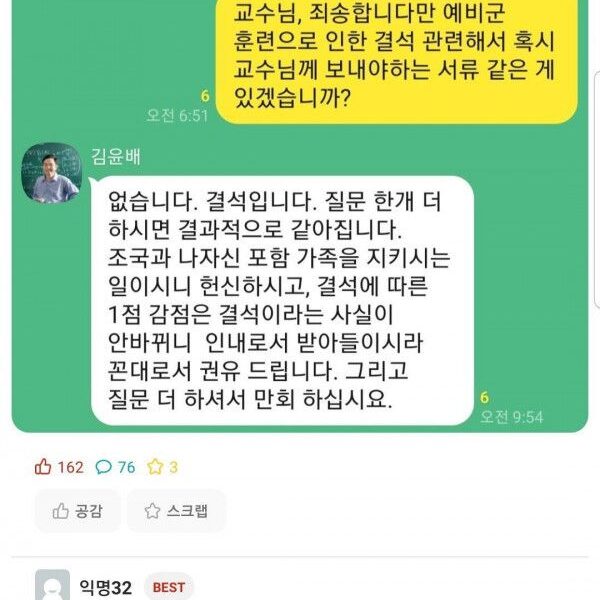Tap the 공감 like button
This screenshot has height=600, width=600.
[77, 511]
